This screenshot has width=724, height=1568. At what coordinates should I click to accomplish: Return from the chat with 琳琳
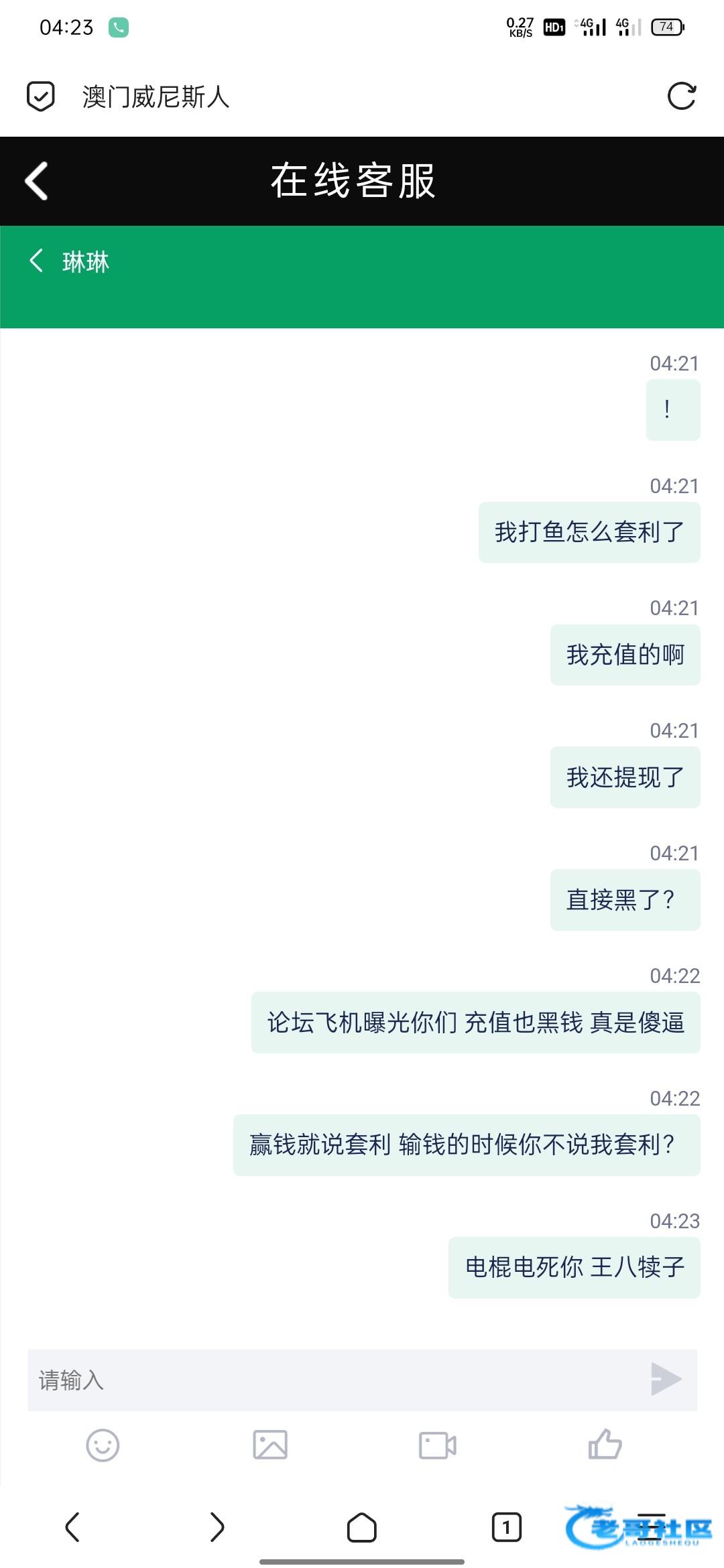click(x=37, y=261)
